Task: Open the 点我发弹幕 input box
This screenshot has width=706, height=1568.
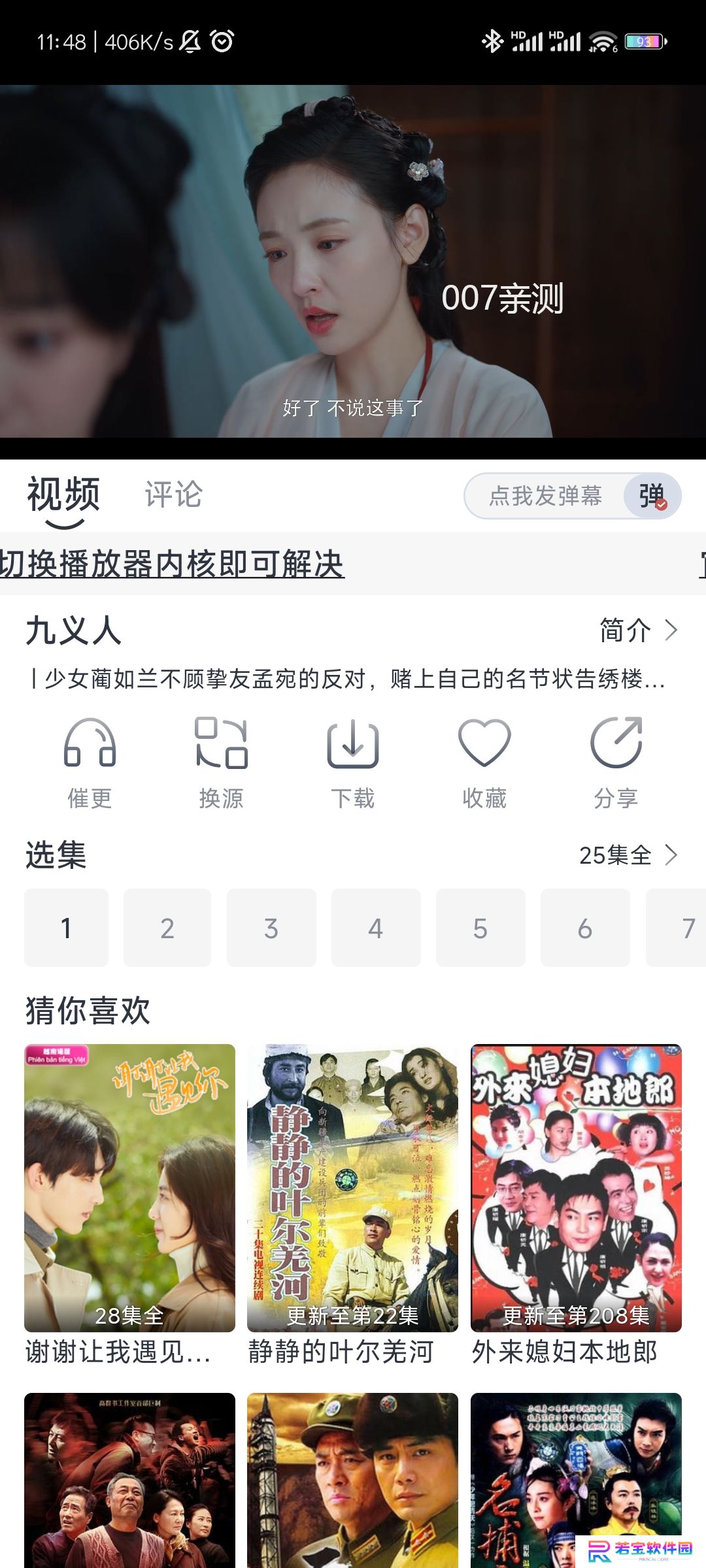Action: [545, 496]
